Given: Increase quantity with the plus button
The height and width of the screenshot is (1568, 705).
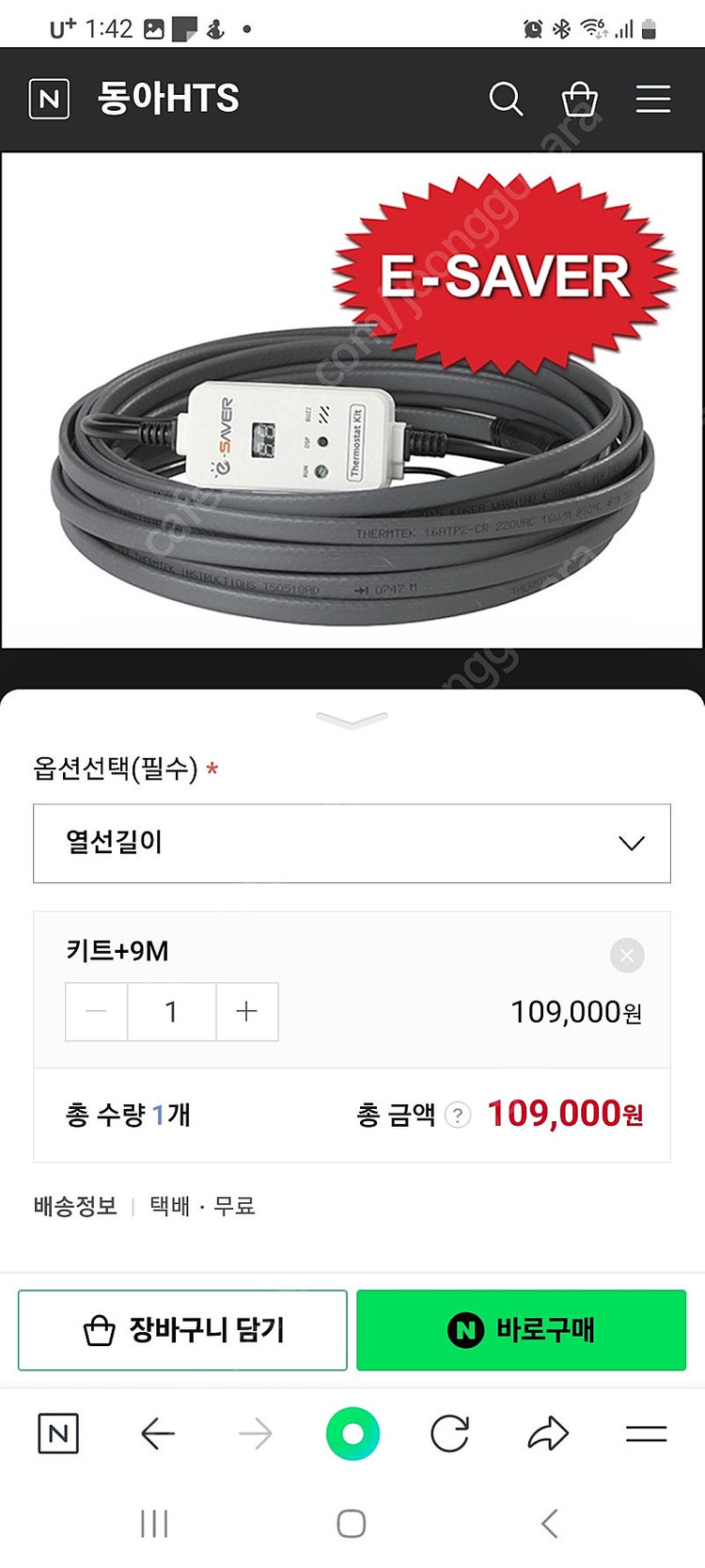Looking at the screenshot, I should point(246,1011).
